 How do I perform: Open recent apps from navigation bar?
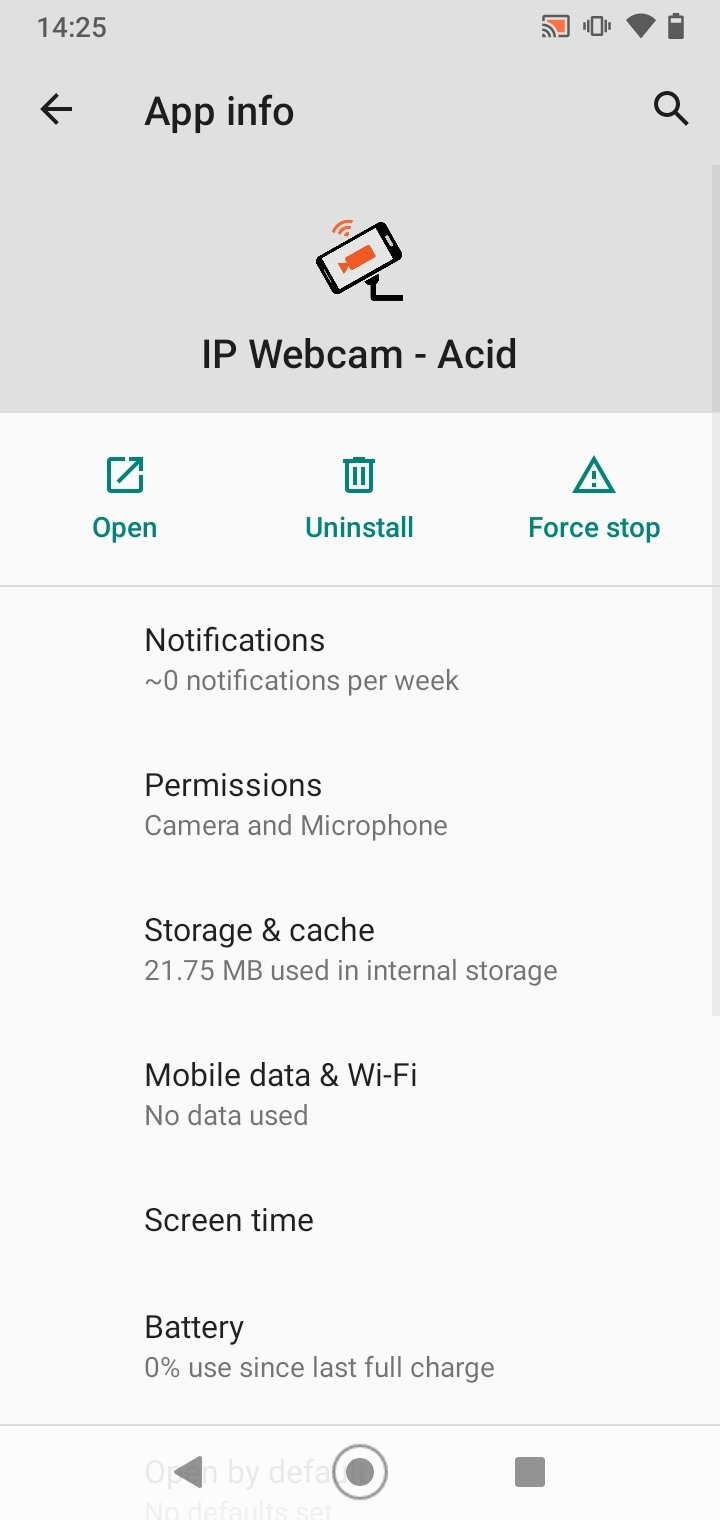tap(529, 1471)
